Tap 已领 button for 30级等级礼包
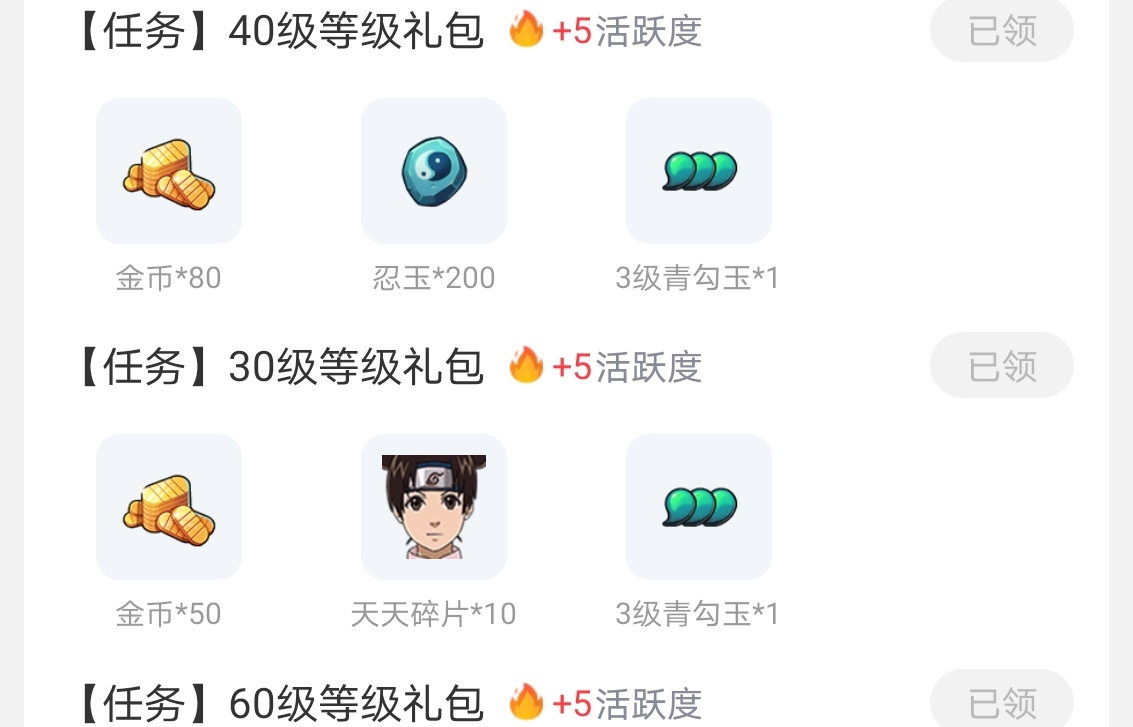1133x727 pixels. pos(1001,366)
